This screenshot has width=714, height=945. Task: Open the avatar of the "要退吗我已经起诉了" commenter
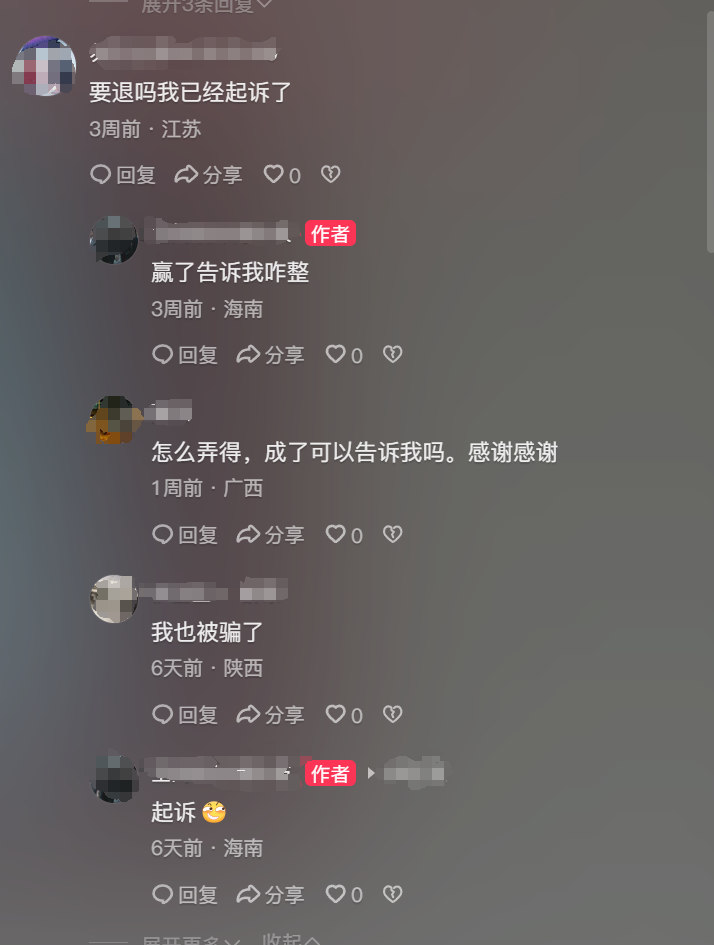click(x=44, y=66)
